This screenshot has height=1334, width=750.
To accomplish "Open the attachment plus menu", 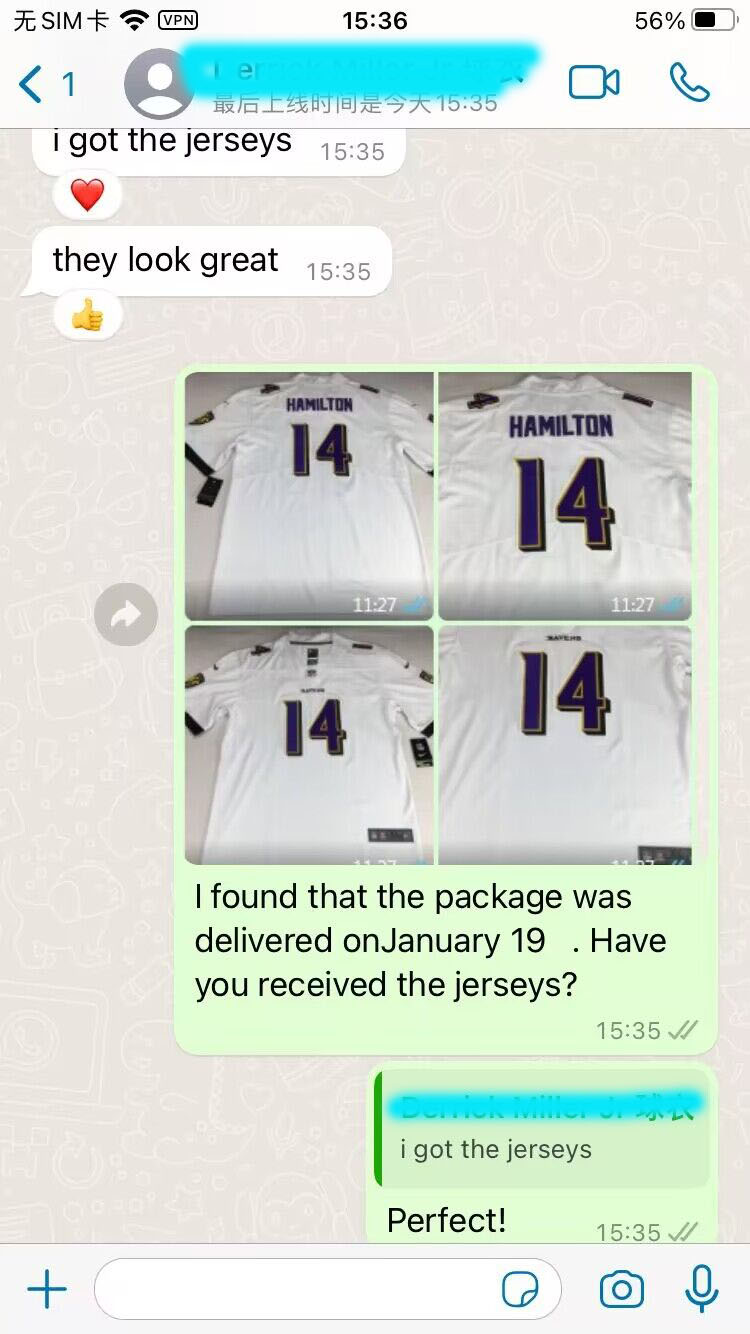I will (x=47, y=1290).
